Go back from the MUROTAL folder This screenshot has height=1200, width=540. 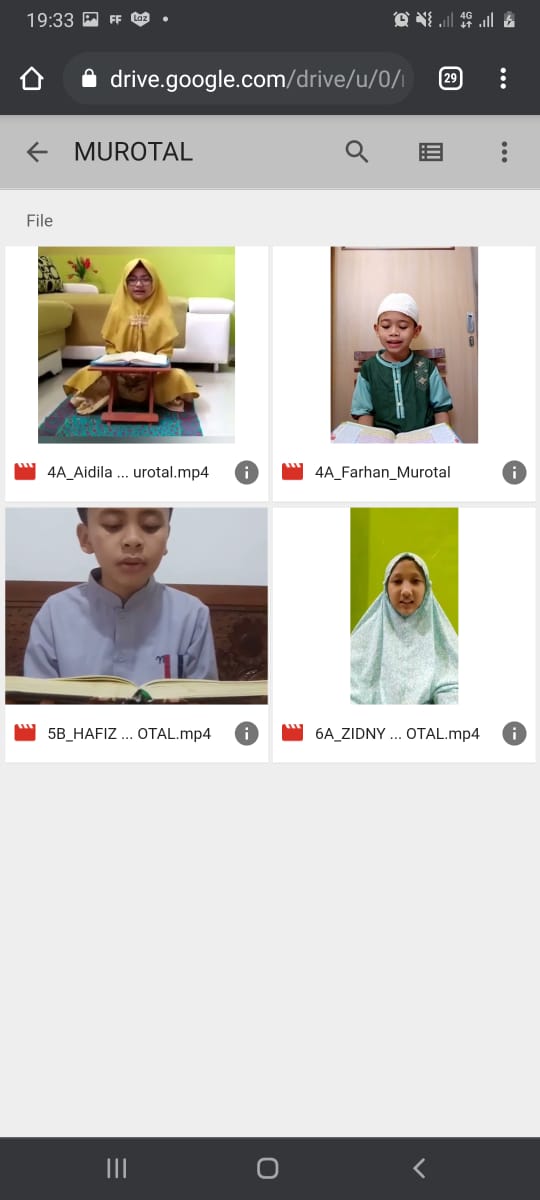37,152
